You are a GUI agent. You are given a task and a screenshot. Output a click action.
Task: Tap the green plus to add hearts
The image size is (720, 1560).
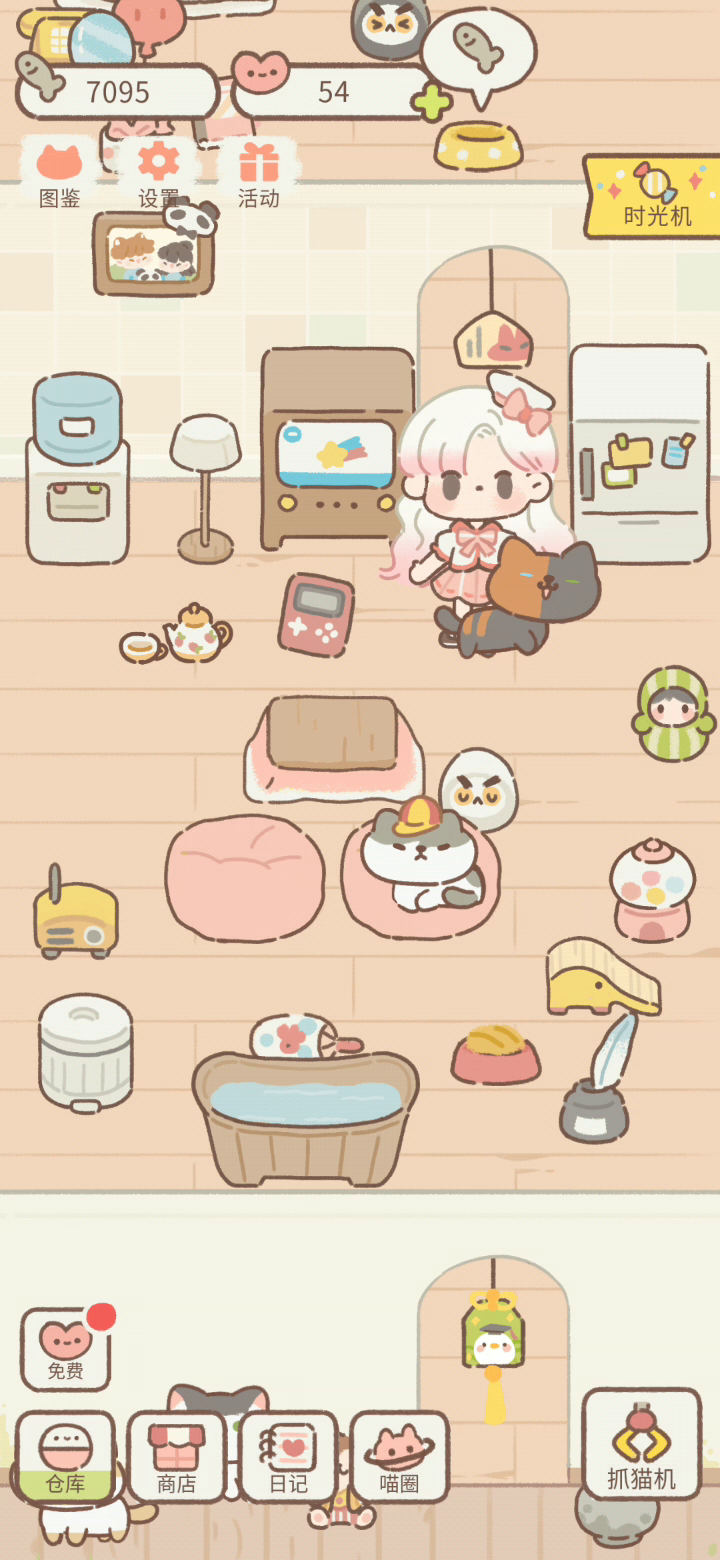(431, 103)
